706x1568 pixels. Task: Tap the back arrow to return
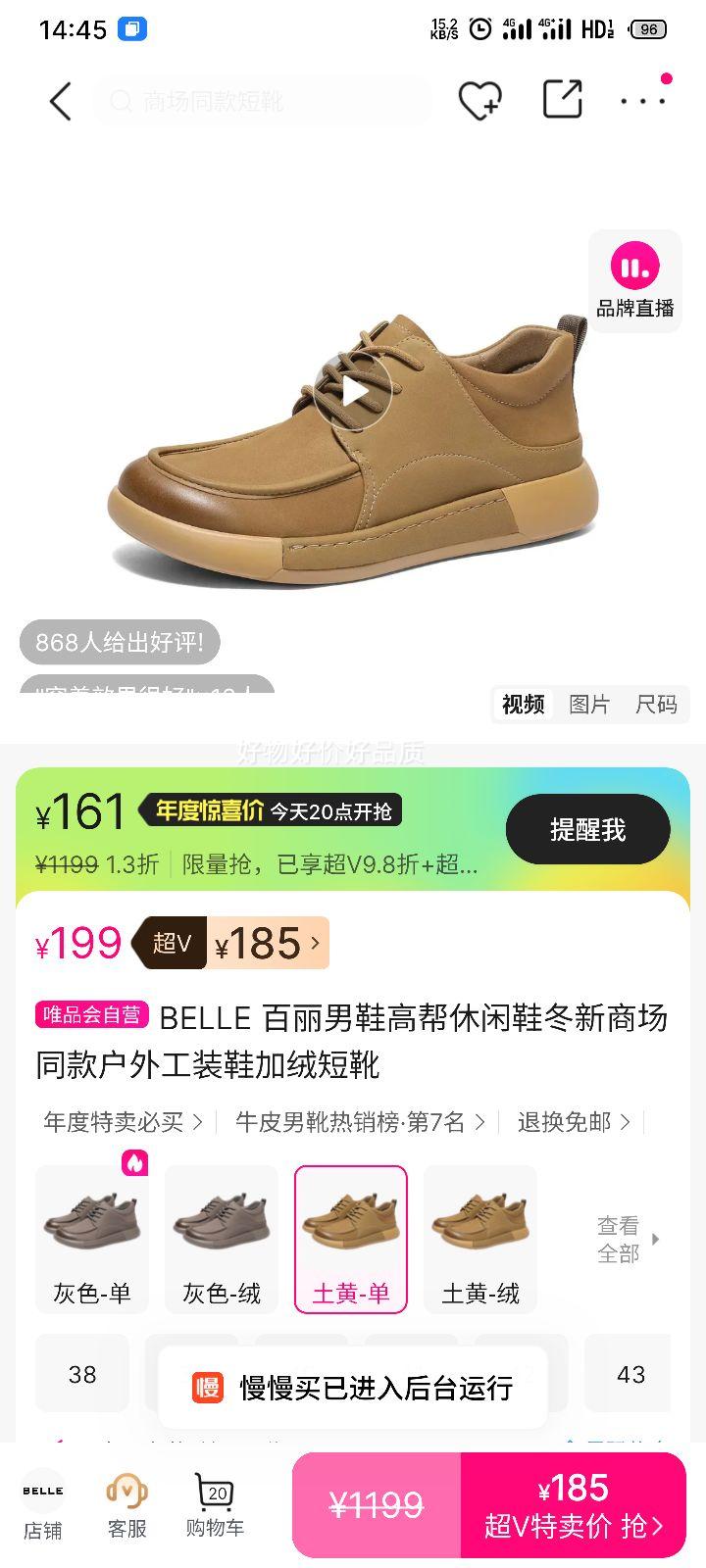click(60, 100)
